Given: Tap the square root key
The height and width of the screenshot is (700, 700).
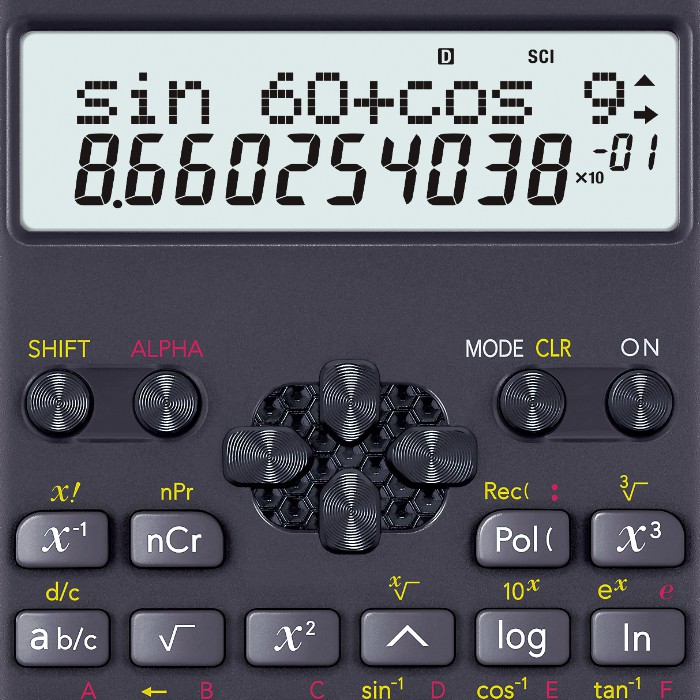Looking at the screenshot, I should point(176,638).
